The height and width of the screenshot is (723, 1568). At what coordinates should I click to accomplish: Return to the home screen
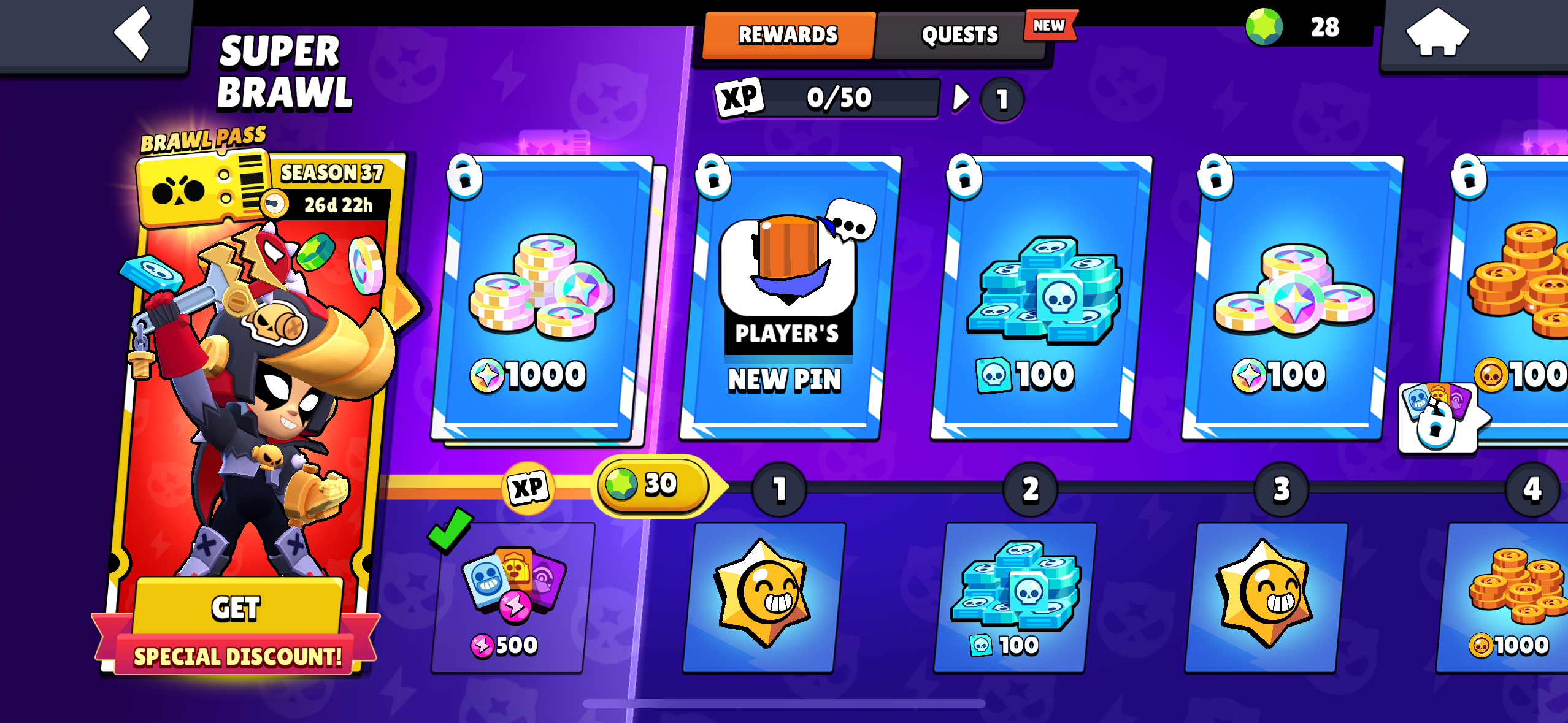1437,34
